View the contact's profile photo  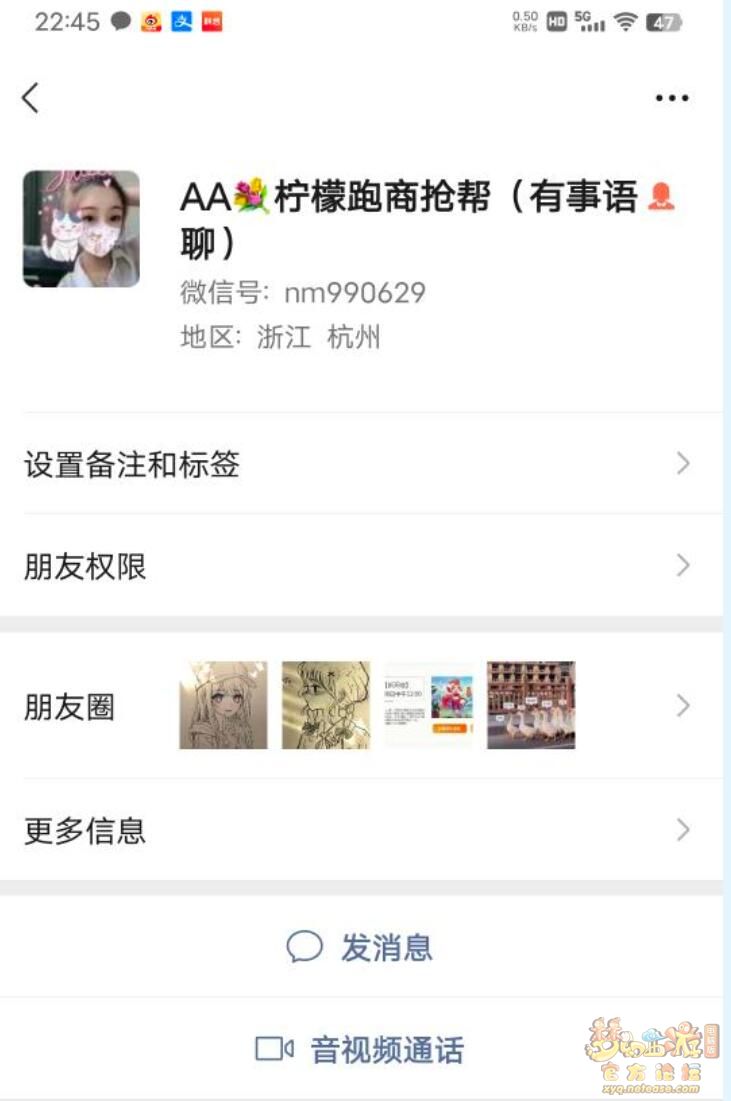(x=81, y=229)
